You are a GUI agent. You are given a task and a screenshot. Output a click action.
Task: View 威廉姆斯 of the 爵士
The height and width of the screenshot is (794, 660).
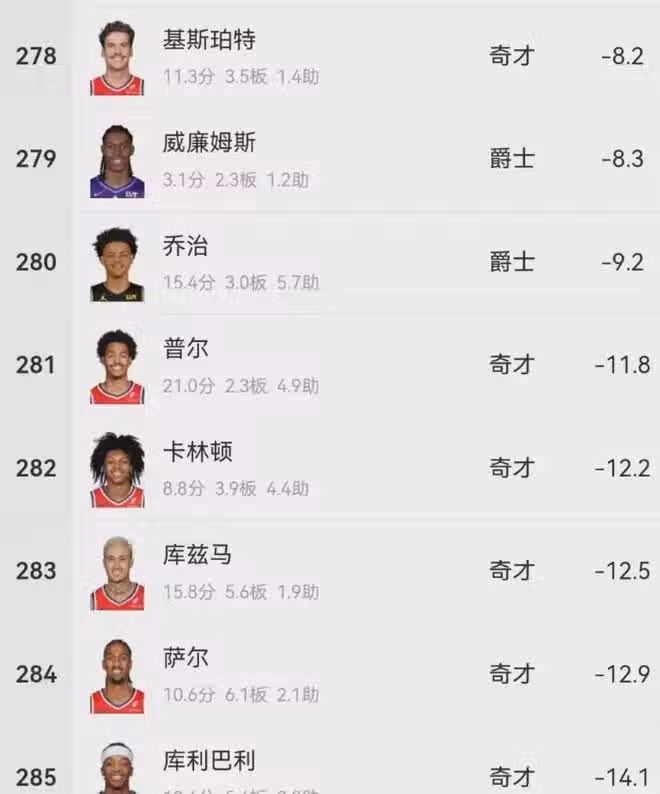pos(209,143)
